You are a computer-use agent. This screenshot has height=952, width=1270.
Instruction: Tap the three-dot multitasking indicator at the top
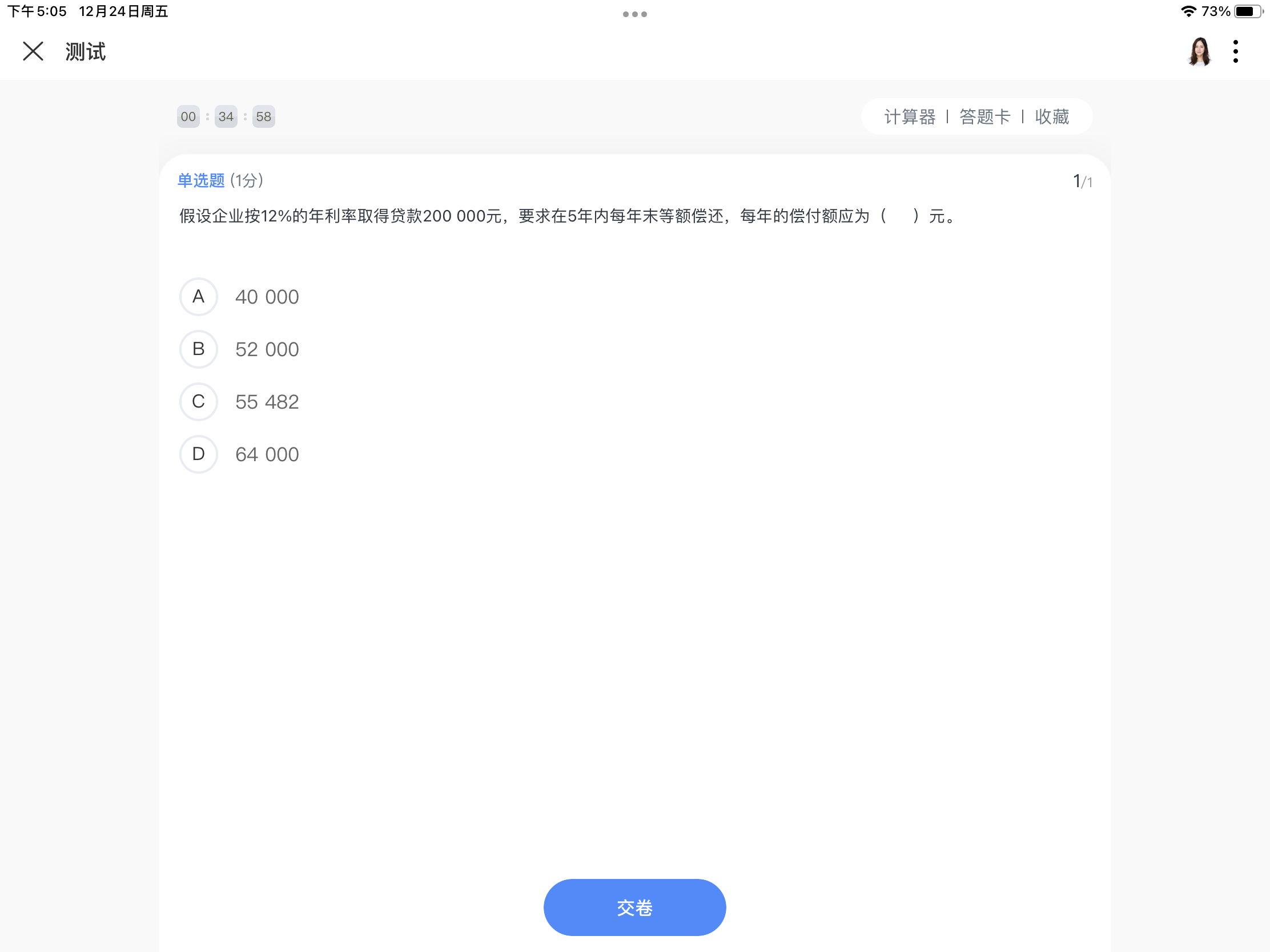click(x=634, y=14)
